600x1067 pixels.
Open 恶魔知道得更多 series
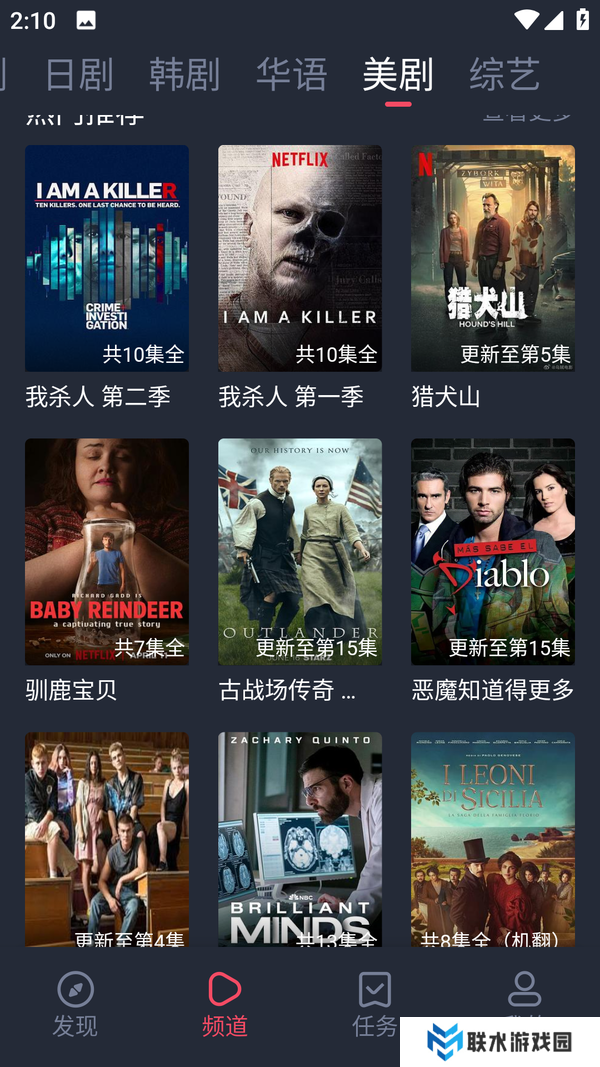[493, 551]
